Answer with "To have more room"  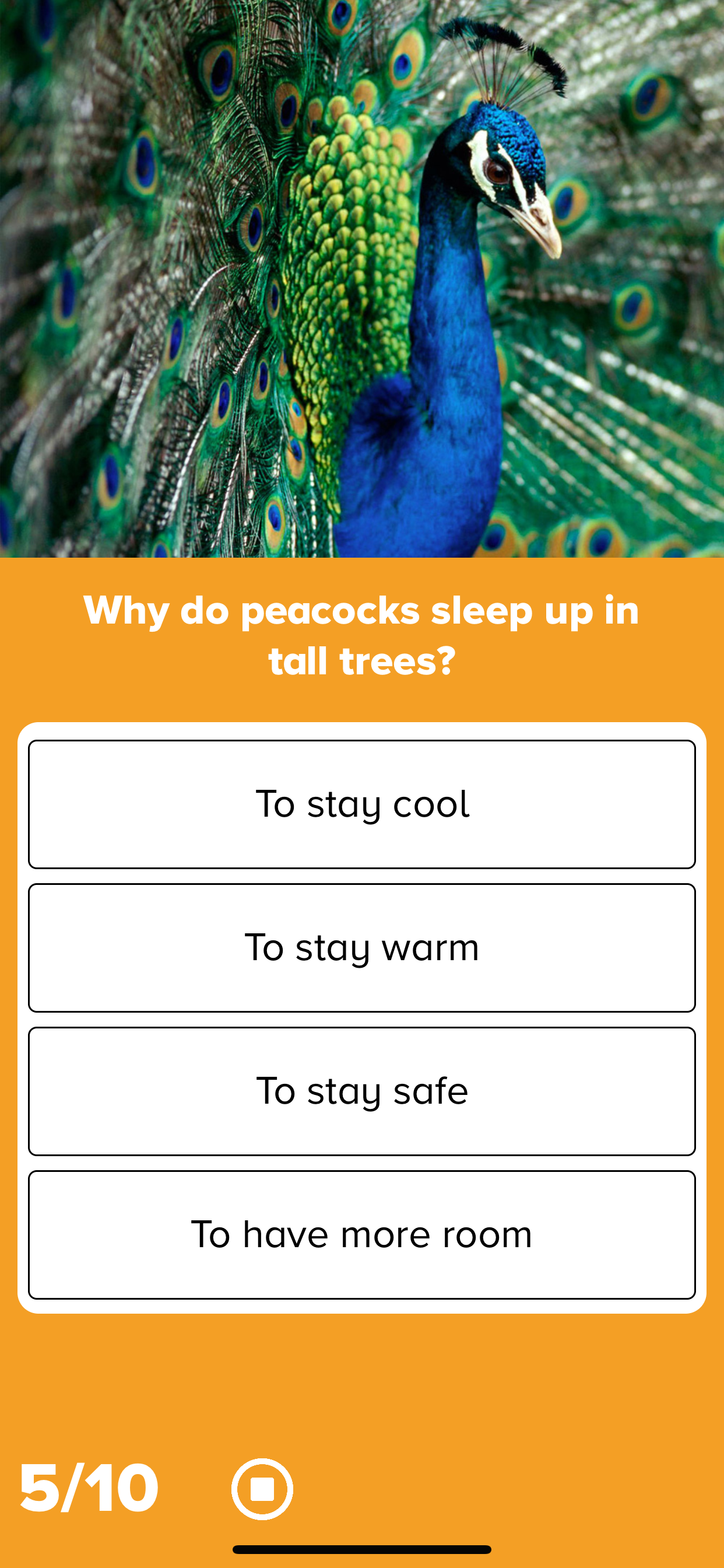click(362, 1234)
